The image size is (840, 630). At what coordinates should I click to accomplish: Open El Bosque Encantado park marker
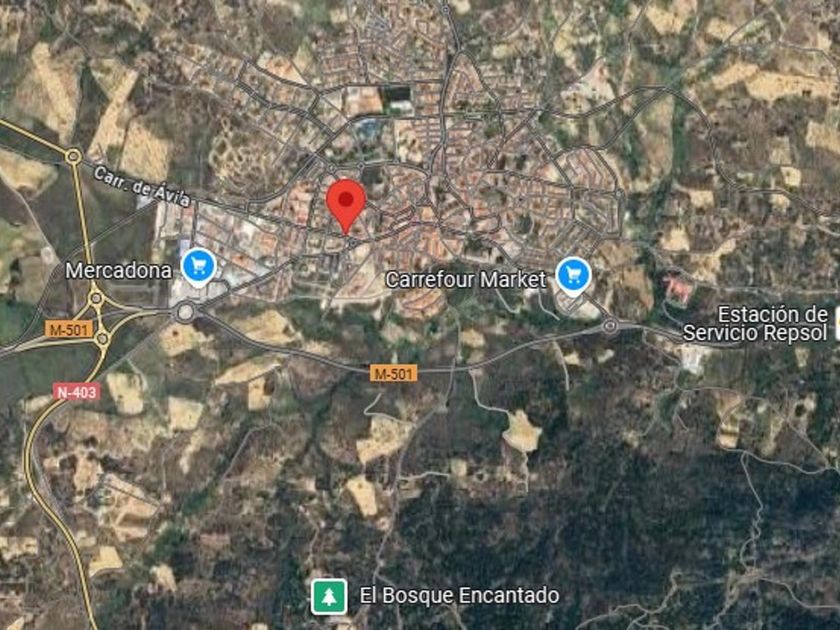328,596
